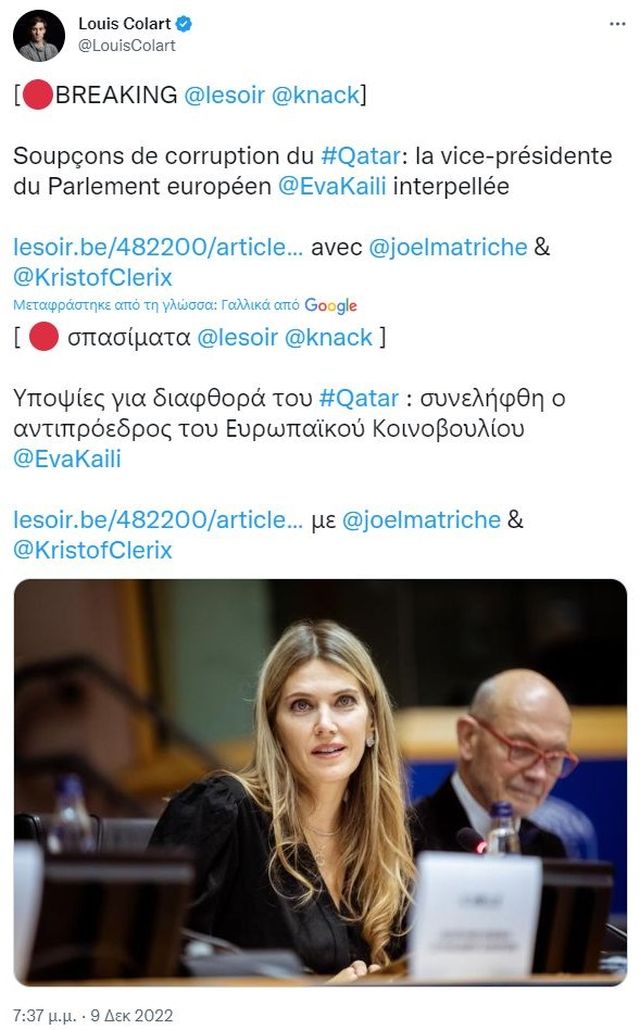Viewport: 640px width, 1030px height.
Task: Open Louis Colart's profile picture
Action: [39, 35]
